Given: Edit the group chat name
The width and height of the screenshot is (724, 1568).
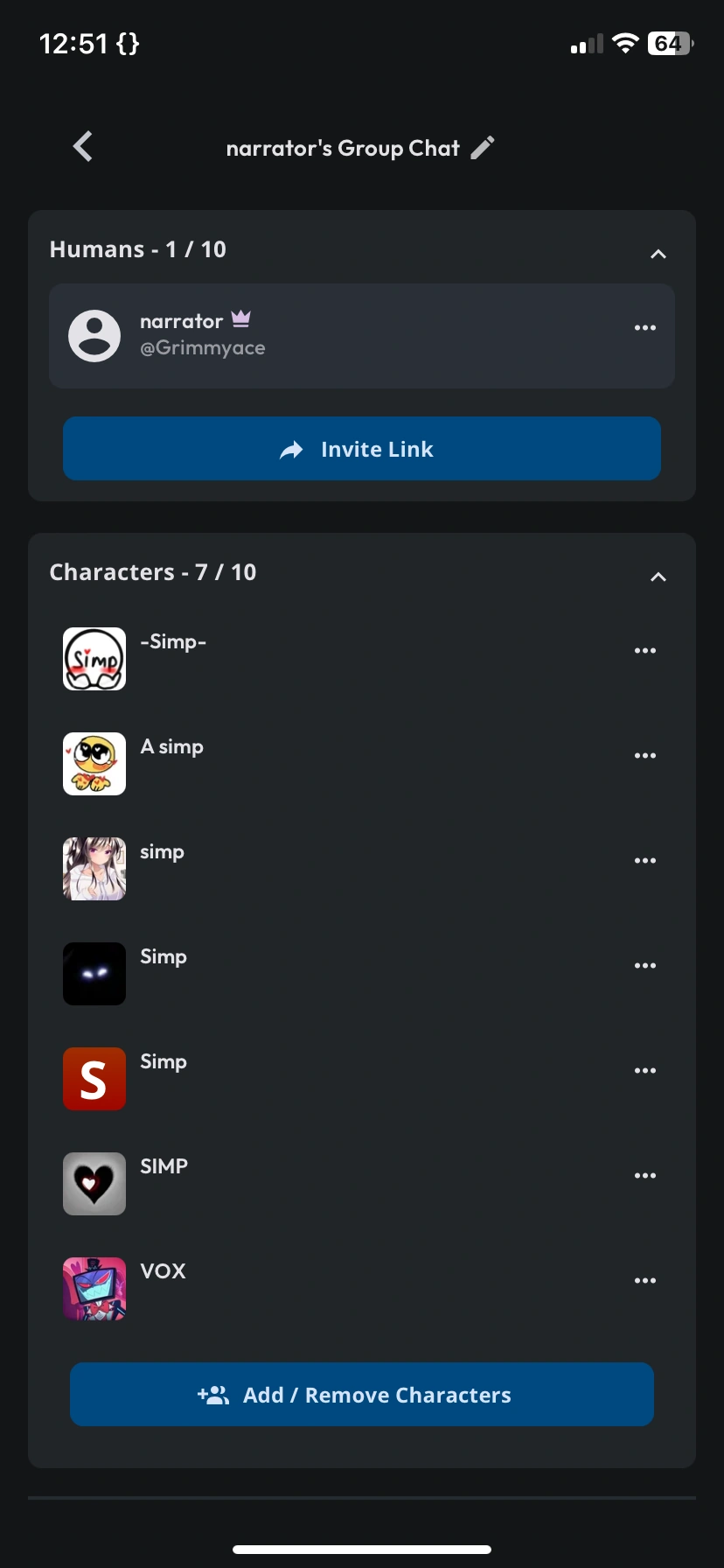Looking at the screenshot, I should point(483,148).
